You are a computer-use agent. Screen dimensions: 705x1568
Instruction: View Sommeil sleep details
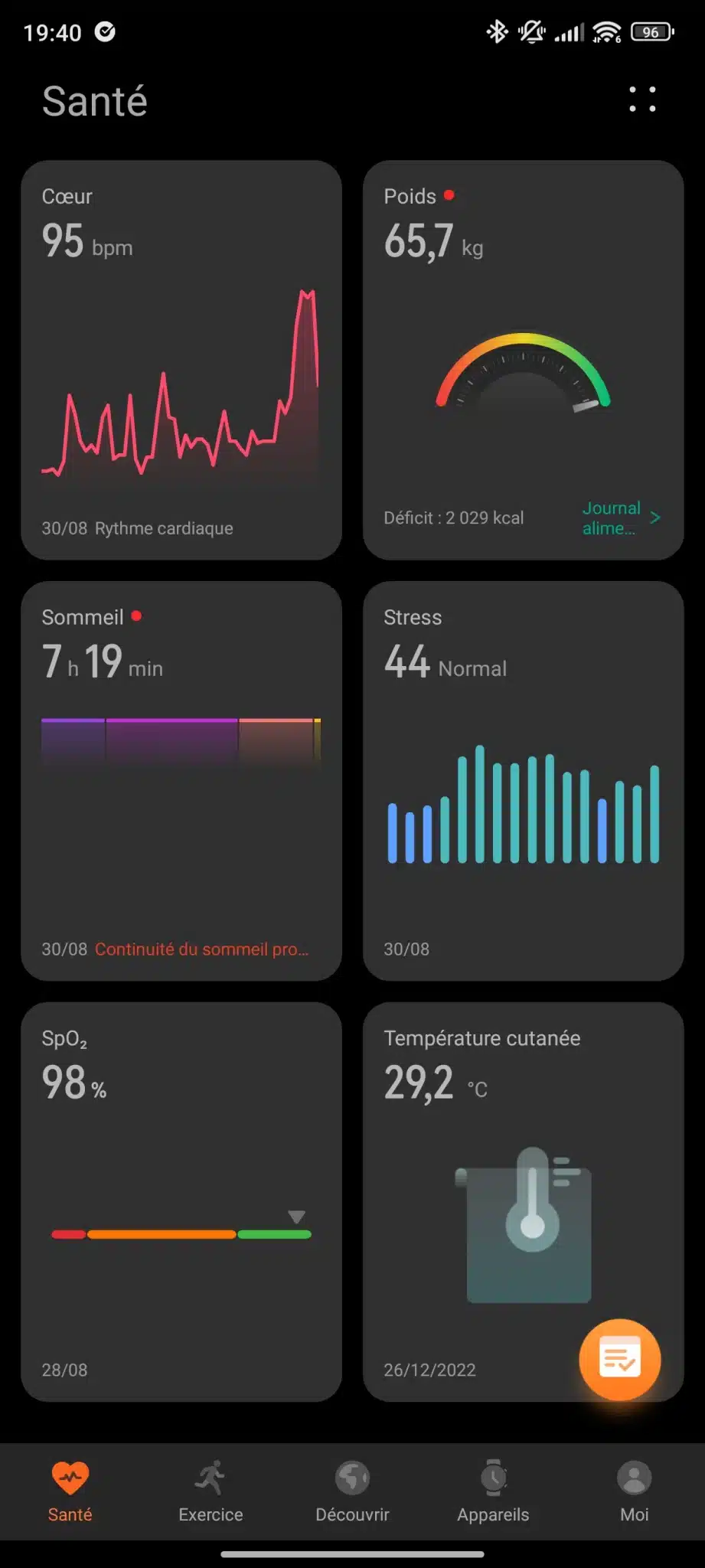point(181,781)
